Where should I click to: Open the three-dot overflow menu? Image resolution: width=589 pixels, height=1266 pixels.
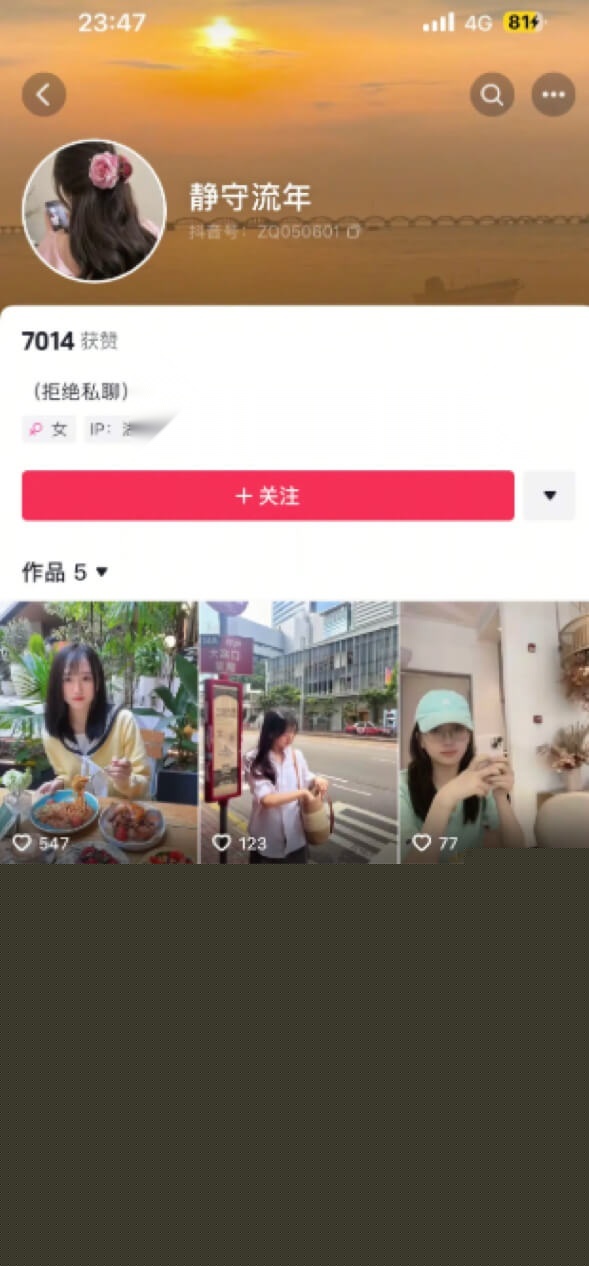[x=553, y=95]
